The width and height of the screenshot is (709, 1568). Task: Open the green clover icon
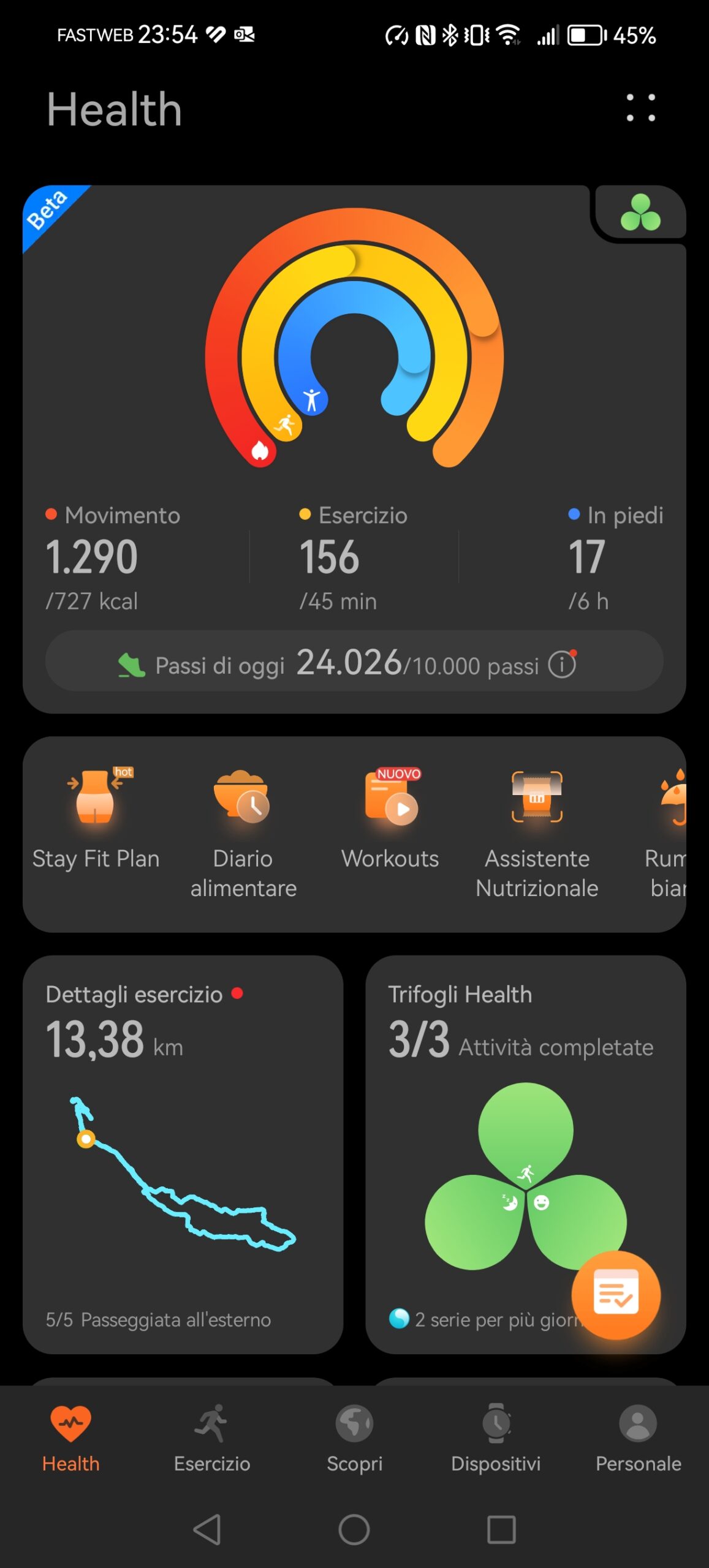[640, 213]
